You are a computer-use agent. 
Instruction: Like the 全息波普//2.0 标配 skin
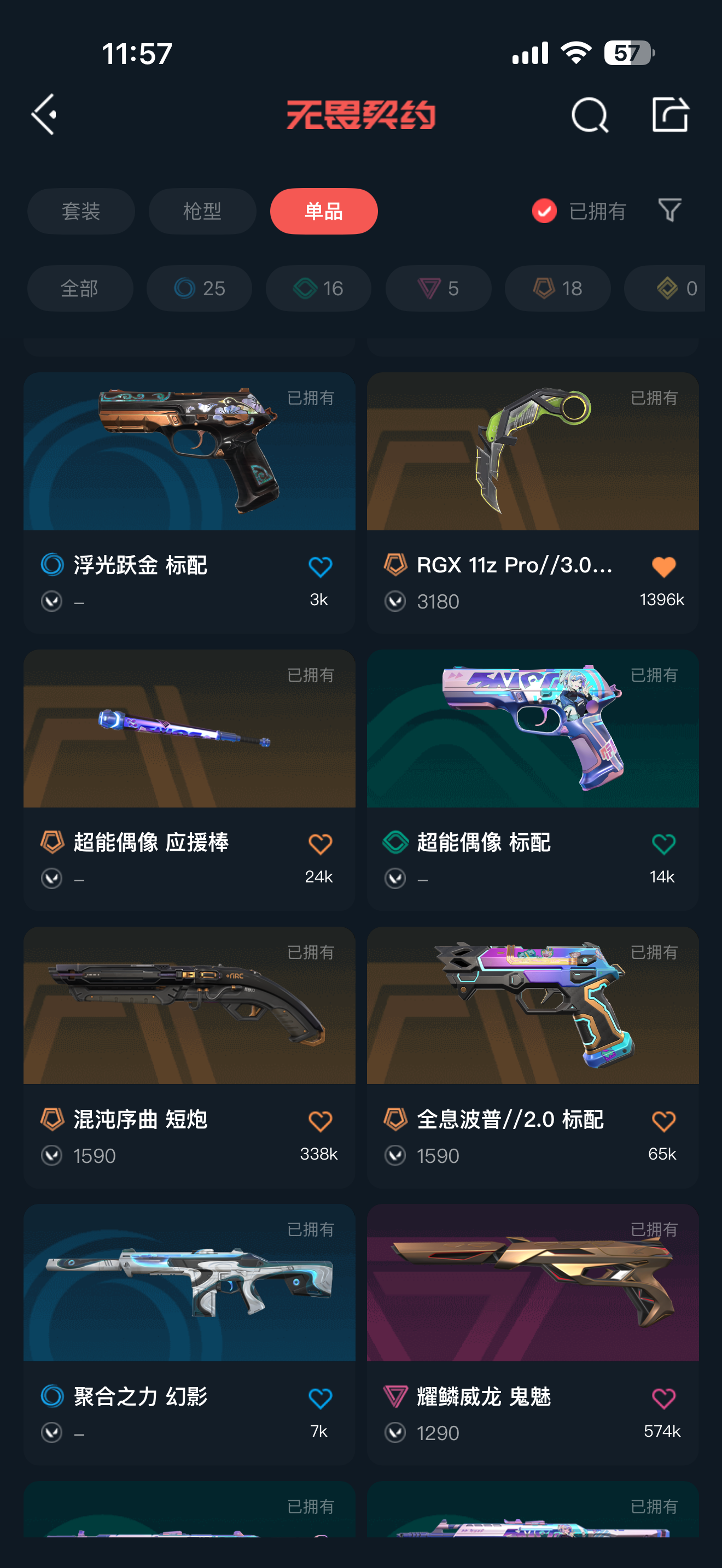pyautogui.click(x=663, y=1121)
